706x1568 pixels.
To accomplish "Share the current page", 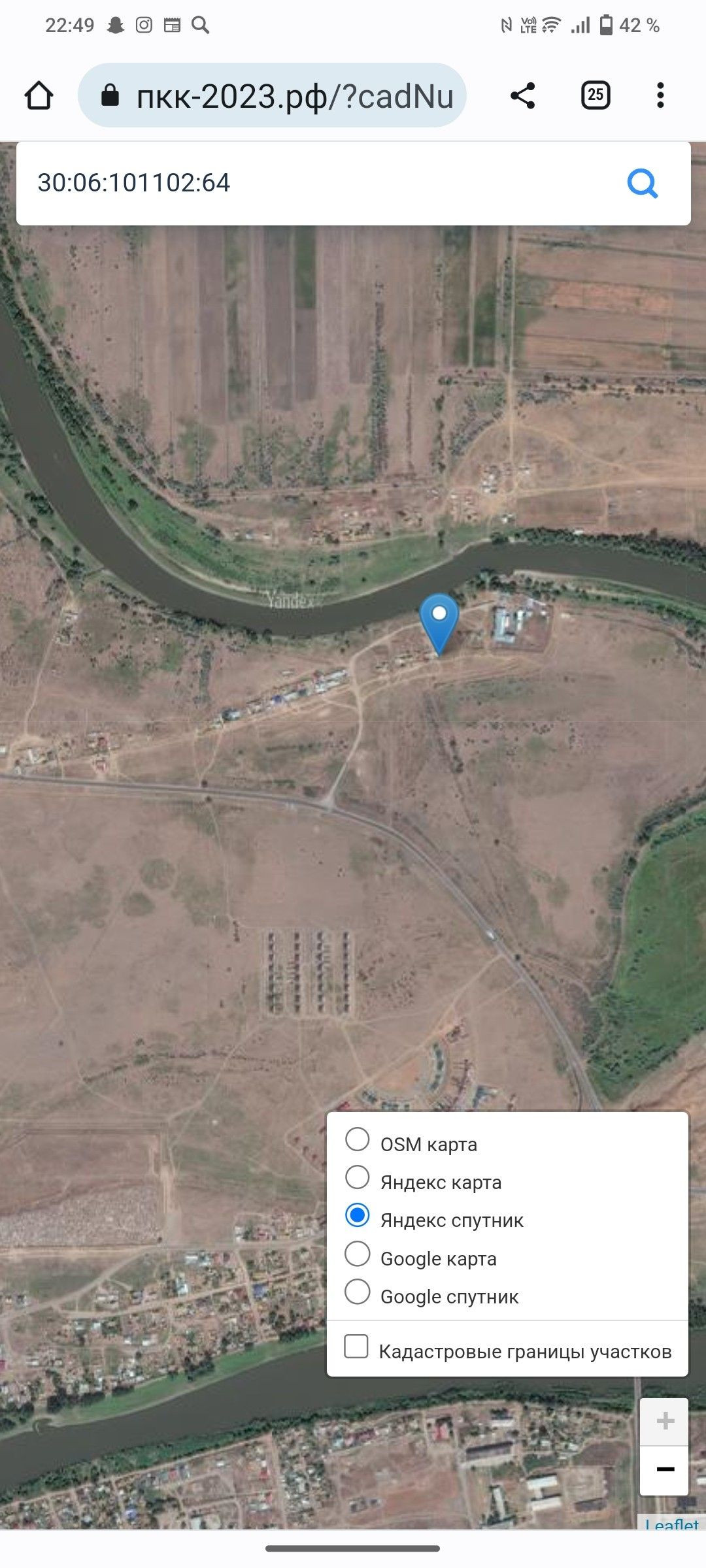I will [x=522, y=95].
